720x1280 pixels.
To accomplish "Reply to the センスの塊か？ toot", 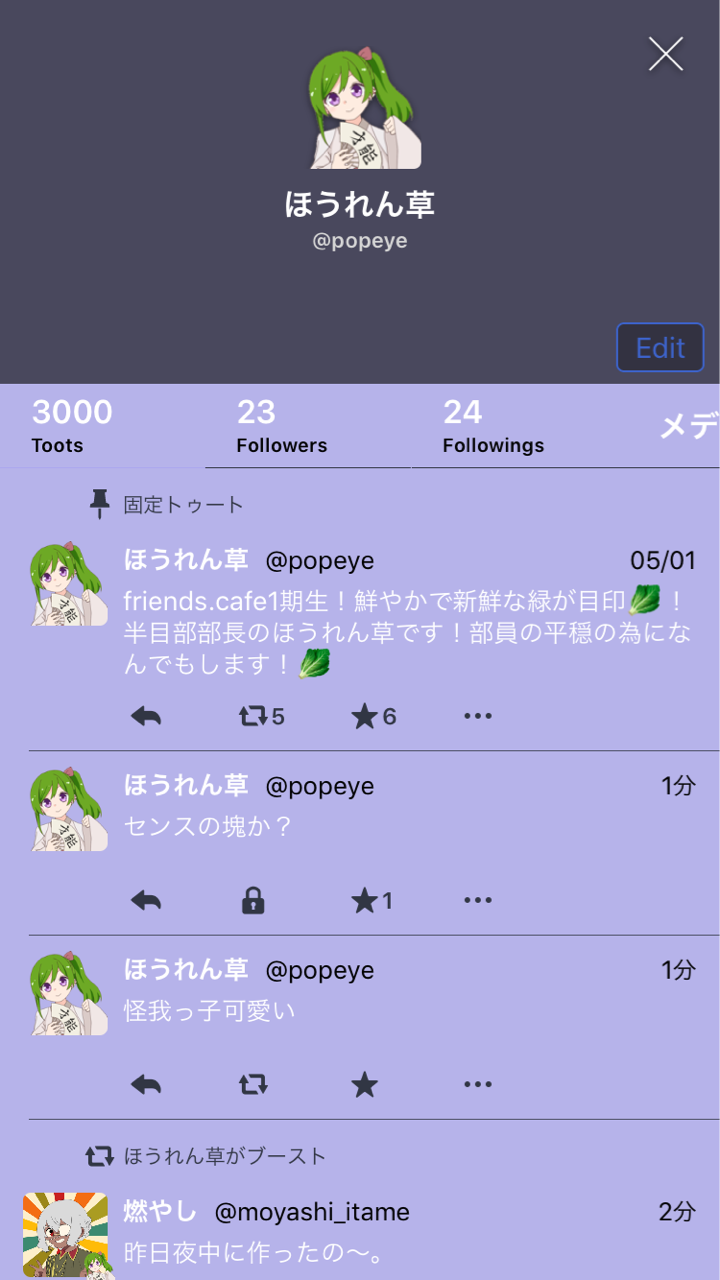I will (x=146, y=901).
